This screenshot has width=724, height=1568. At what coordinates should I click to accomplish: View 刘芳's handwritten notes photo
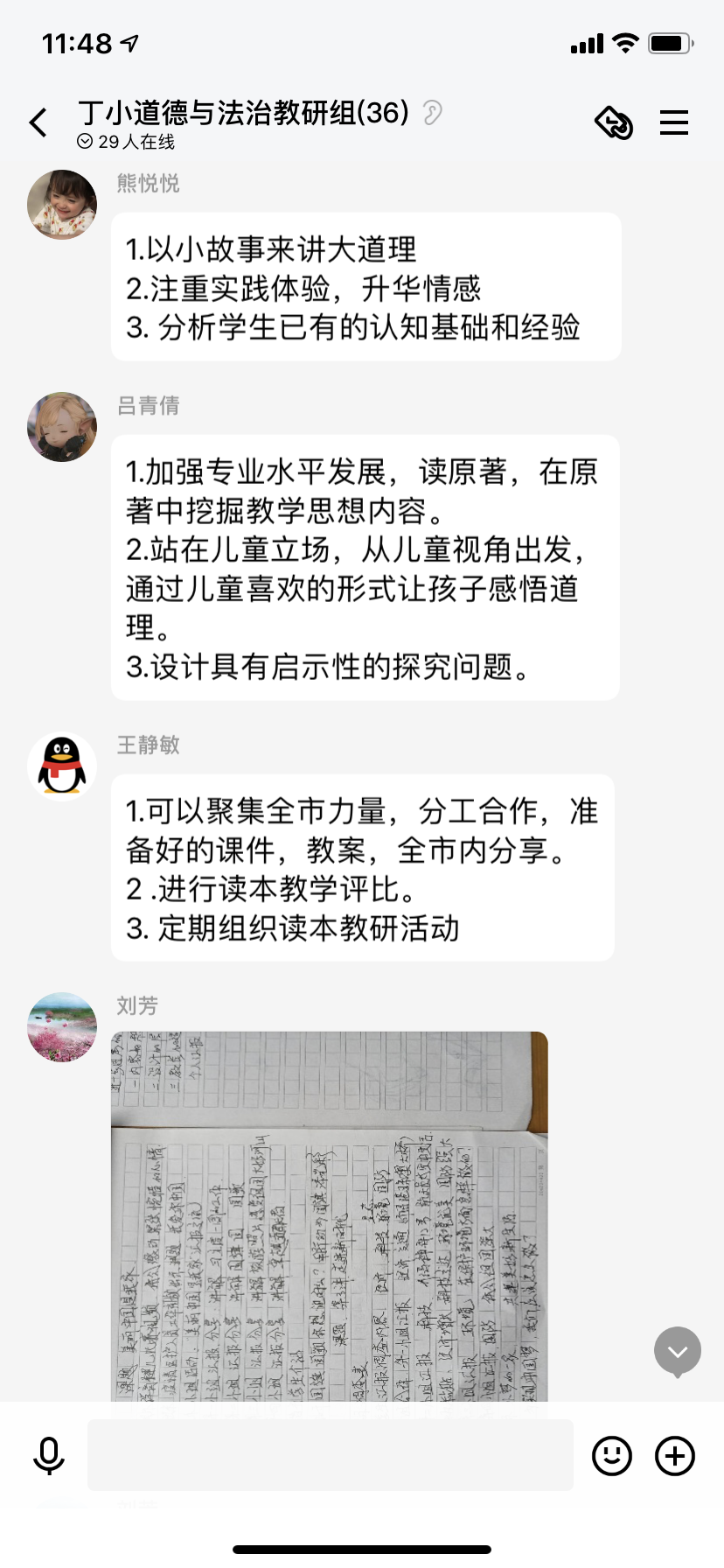tap(329, 1216)
